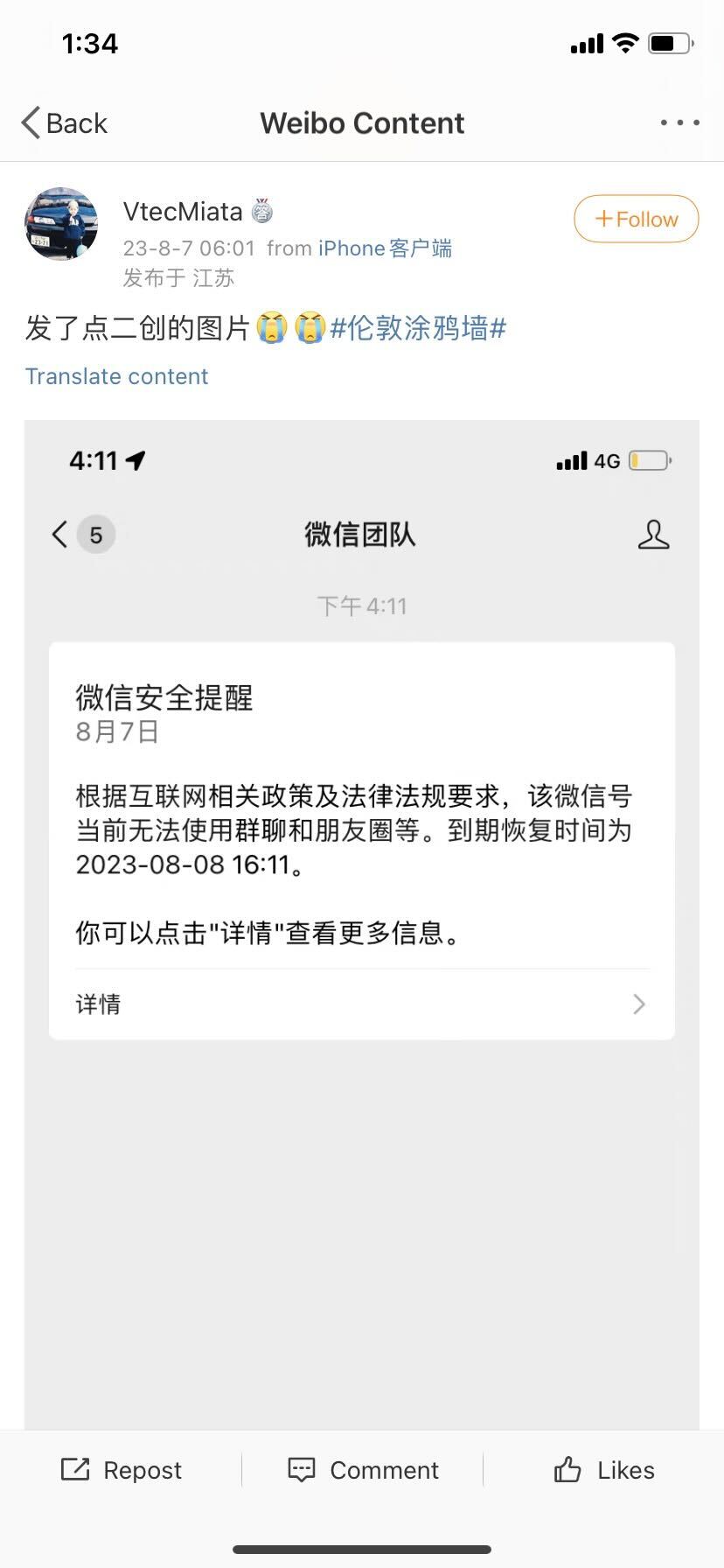
Task: Translate the post content
Action: click(116, 376)
